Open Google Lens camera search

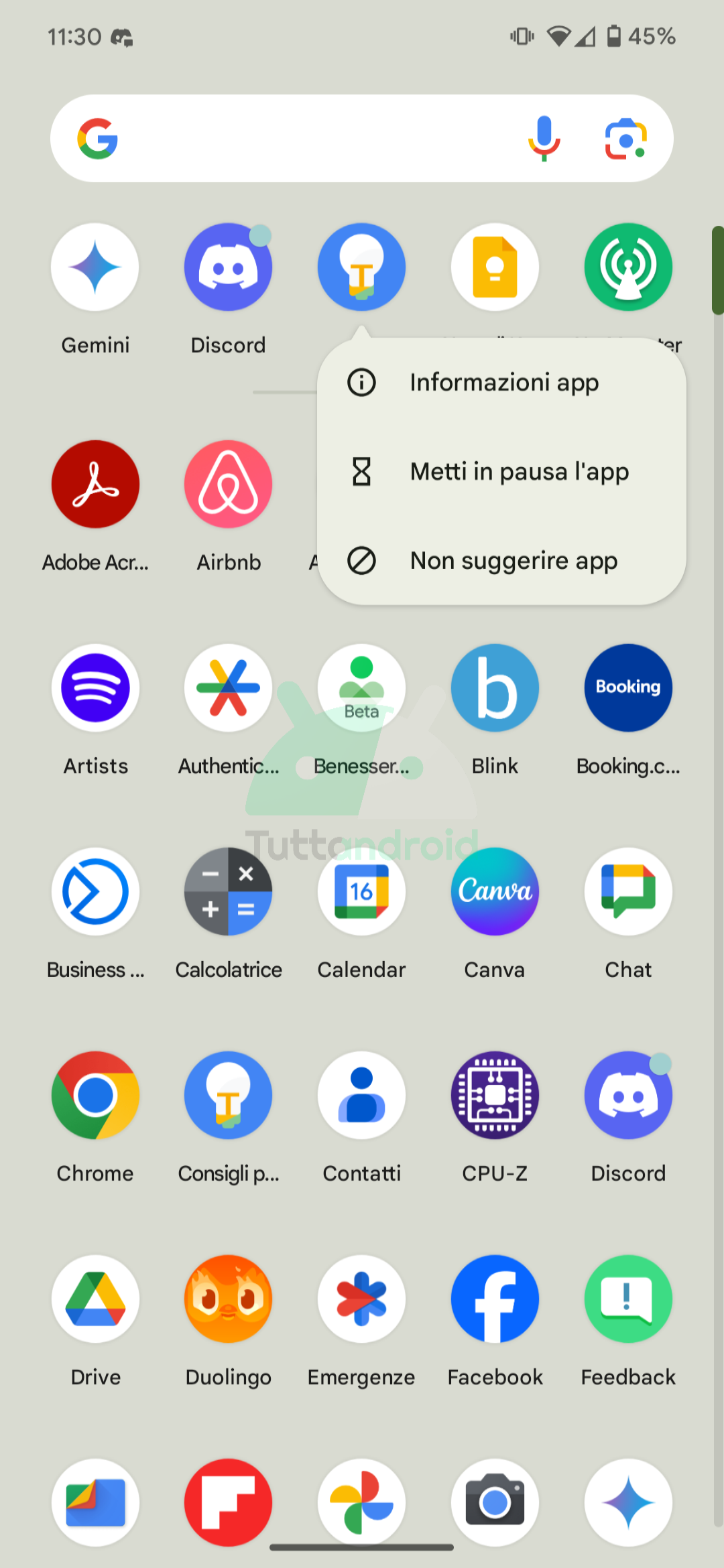click(625, 139)
